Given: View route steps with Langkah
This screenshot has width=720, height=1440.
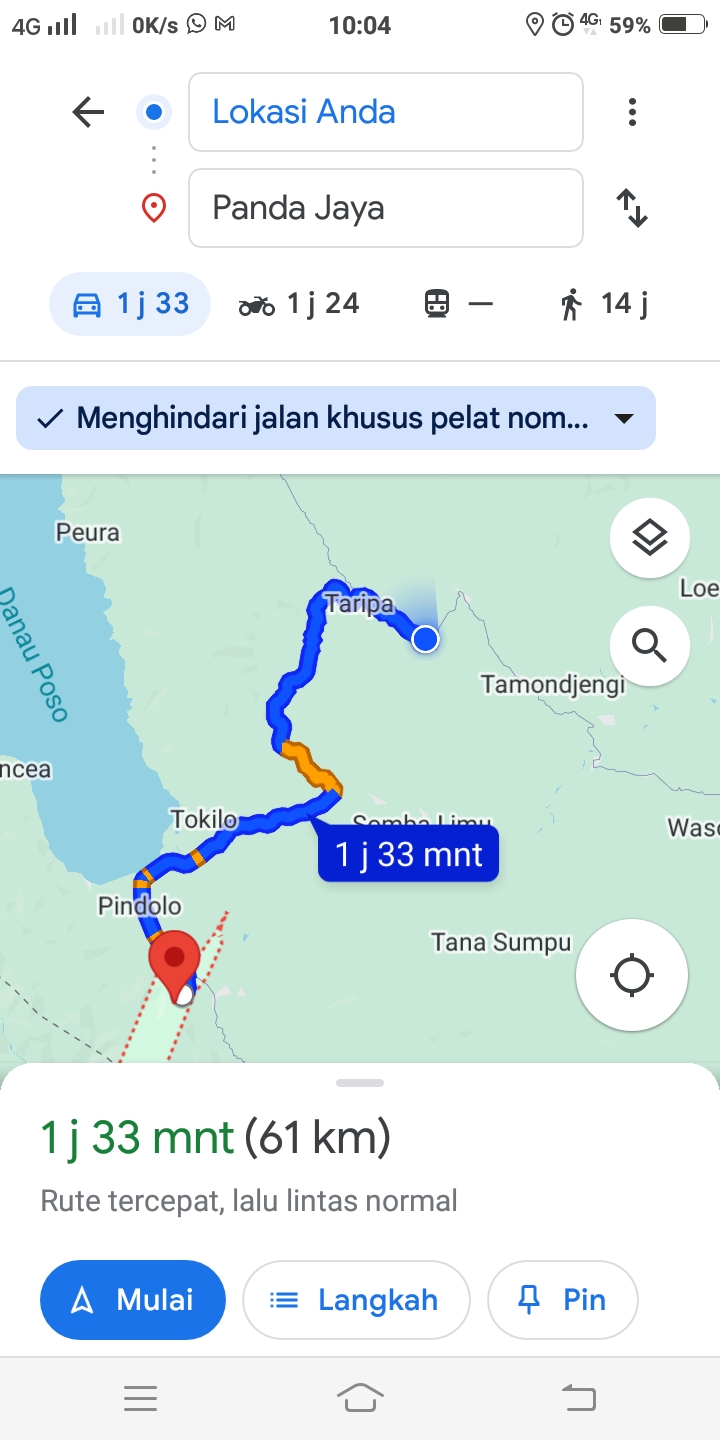Looking at the screenshot, I should pos(356,1299).
